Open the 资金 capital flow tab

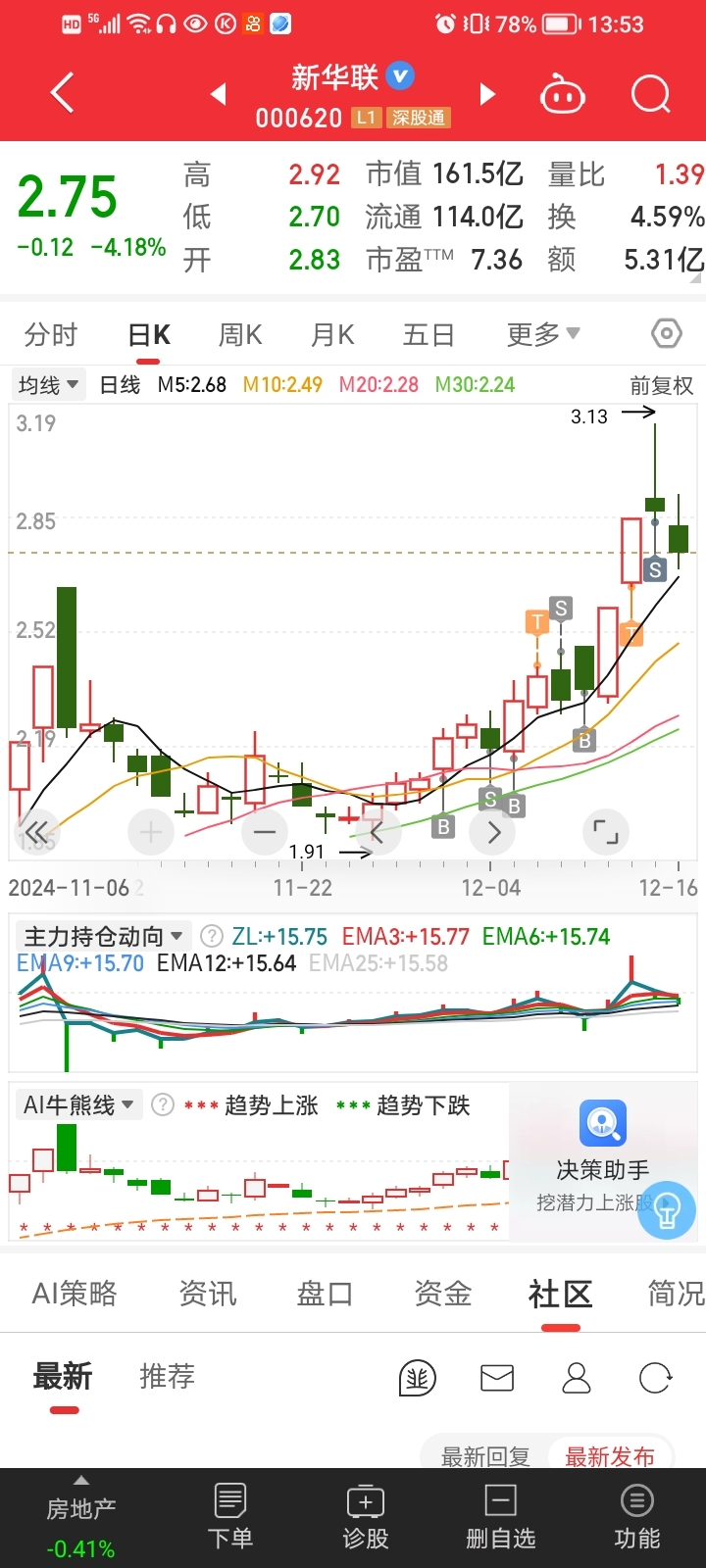(x=443, y=1294)
